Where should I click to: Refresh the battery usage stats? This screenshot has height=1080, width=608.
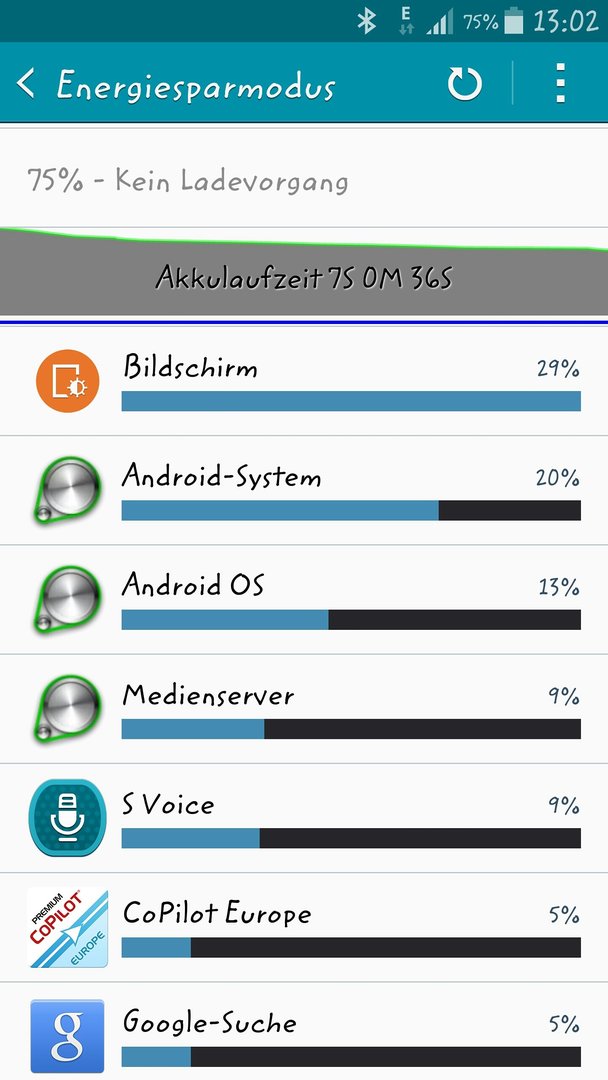coord(465,84)
